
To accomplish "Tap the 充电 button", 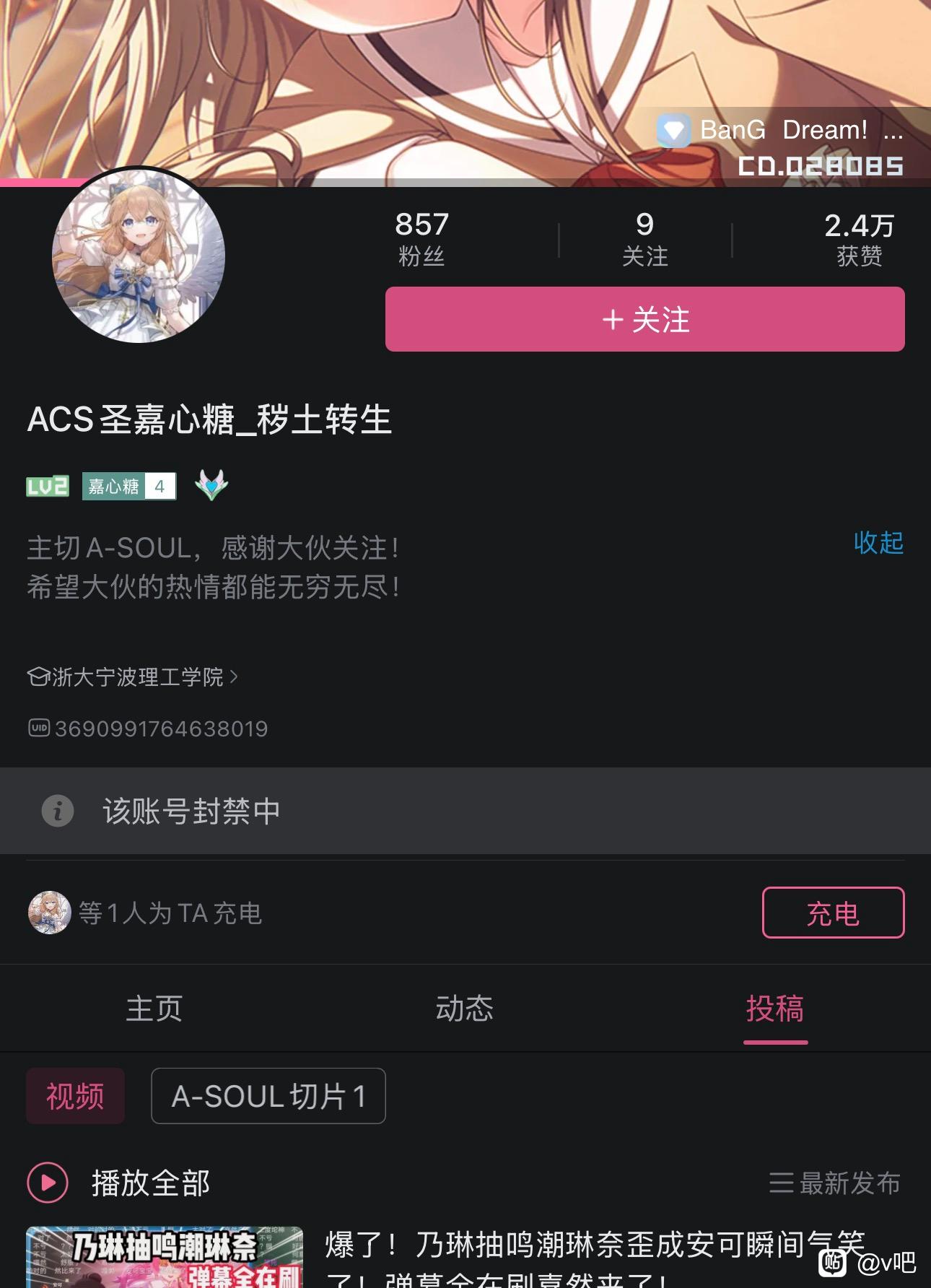I will (833, 913).
